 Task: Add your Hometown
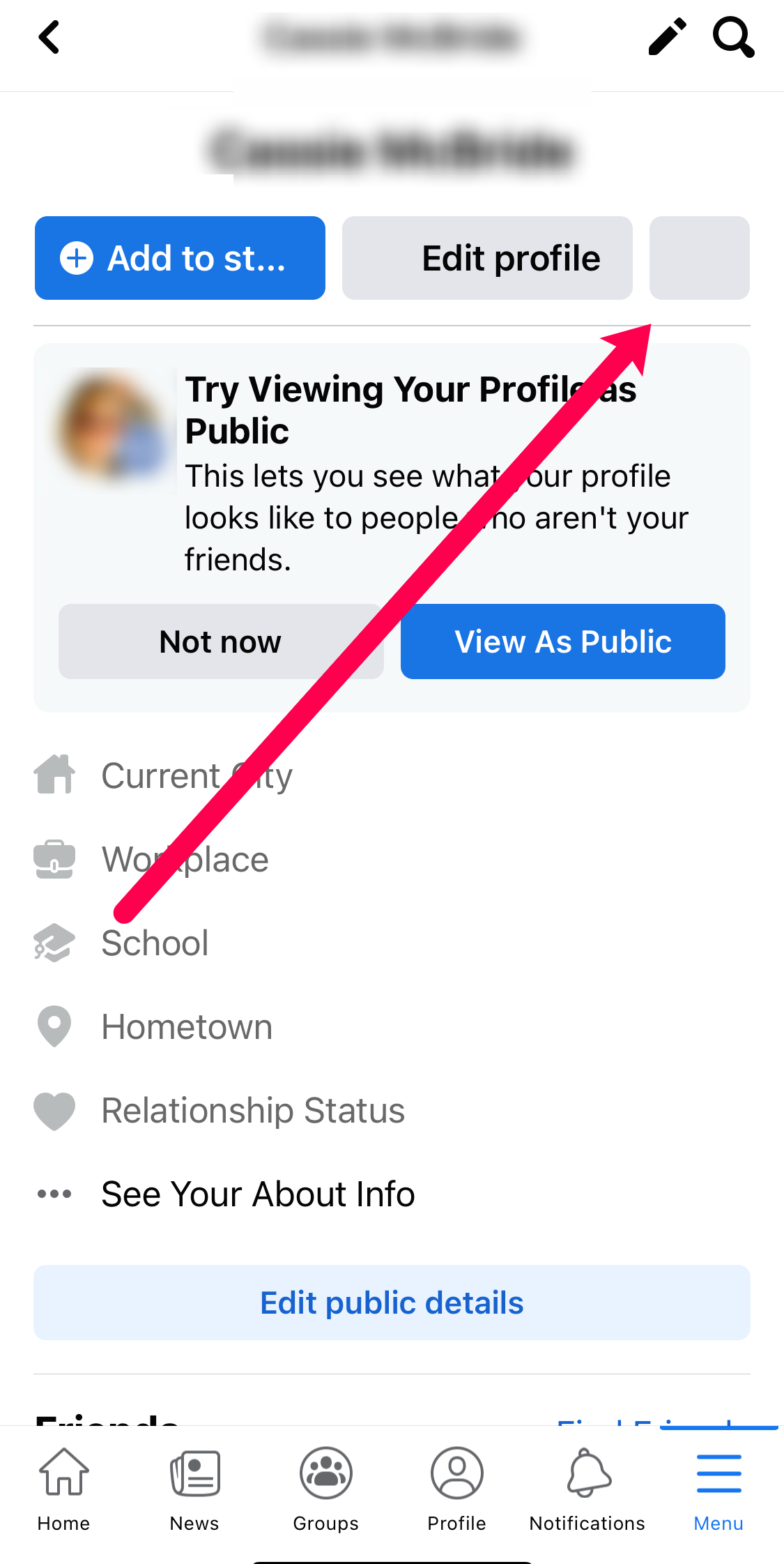tap(187, 1026)
